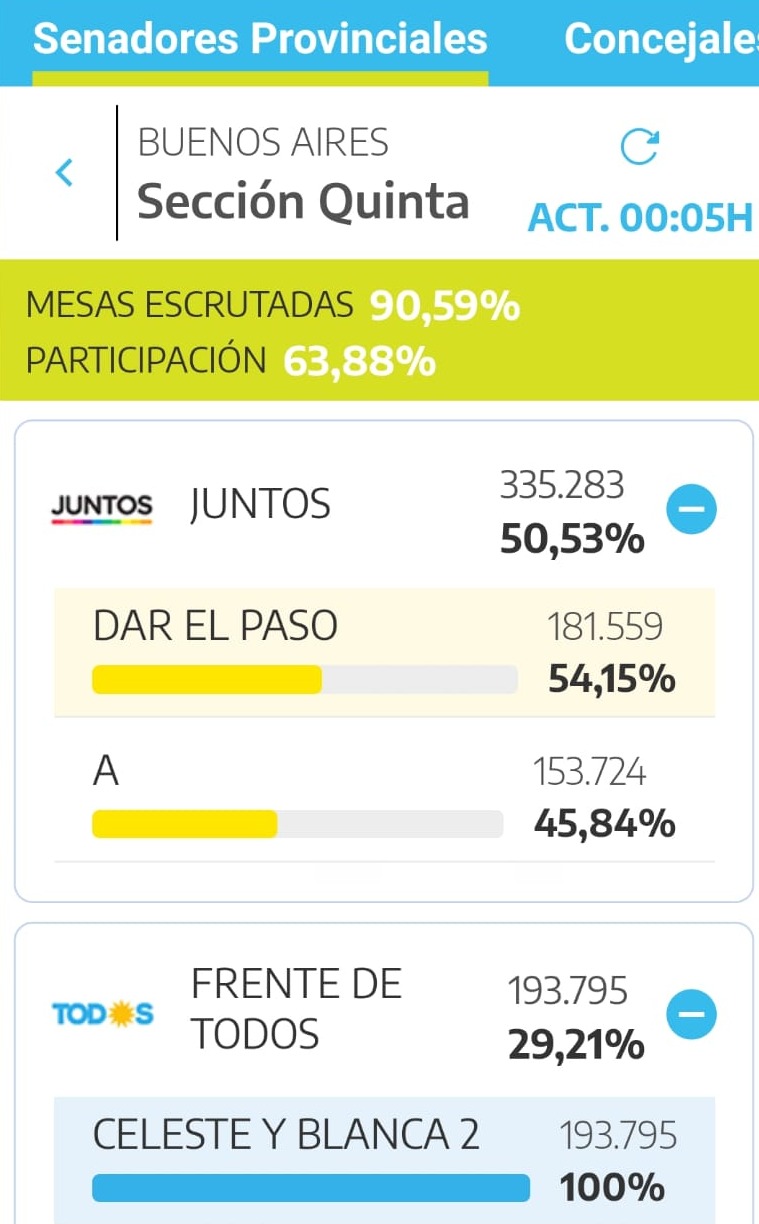Click the DAR EL PASO progress bar
Screen dimensions: 759x1224
click(x=304, y=679)
